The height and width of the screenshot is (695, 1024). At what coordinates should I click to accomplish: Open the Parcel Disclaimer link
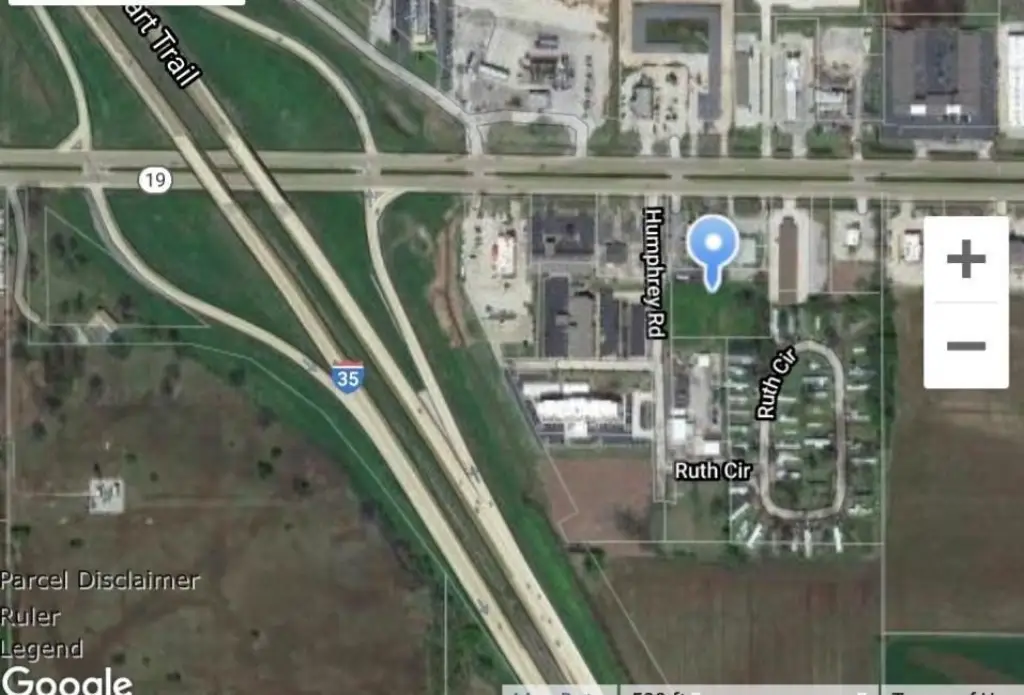100,581
